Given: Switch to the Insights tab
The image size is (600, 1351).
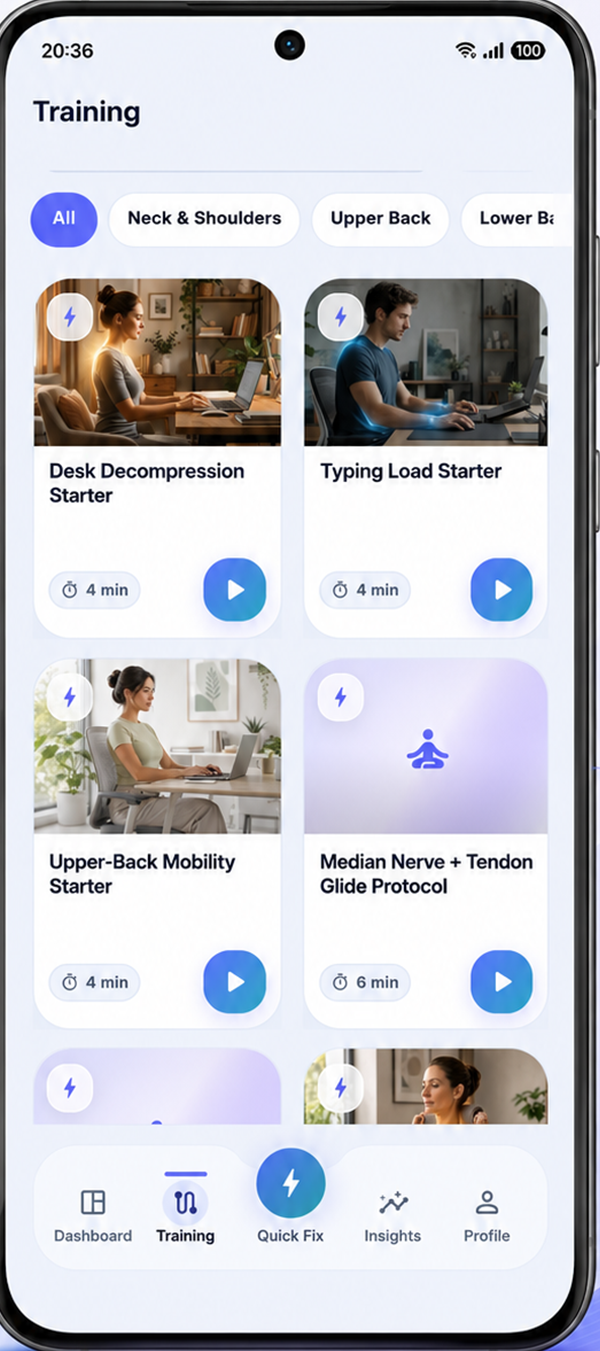Looking at the screenshot, I should (392, 1215).
